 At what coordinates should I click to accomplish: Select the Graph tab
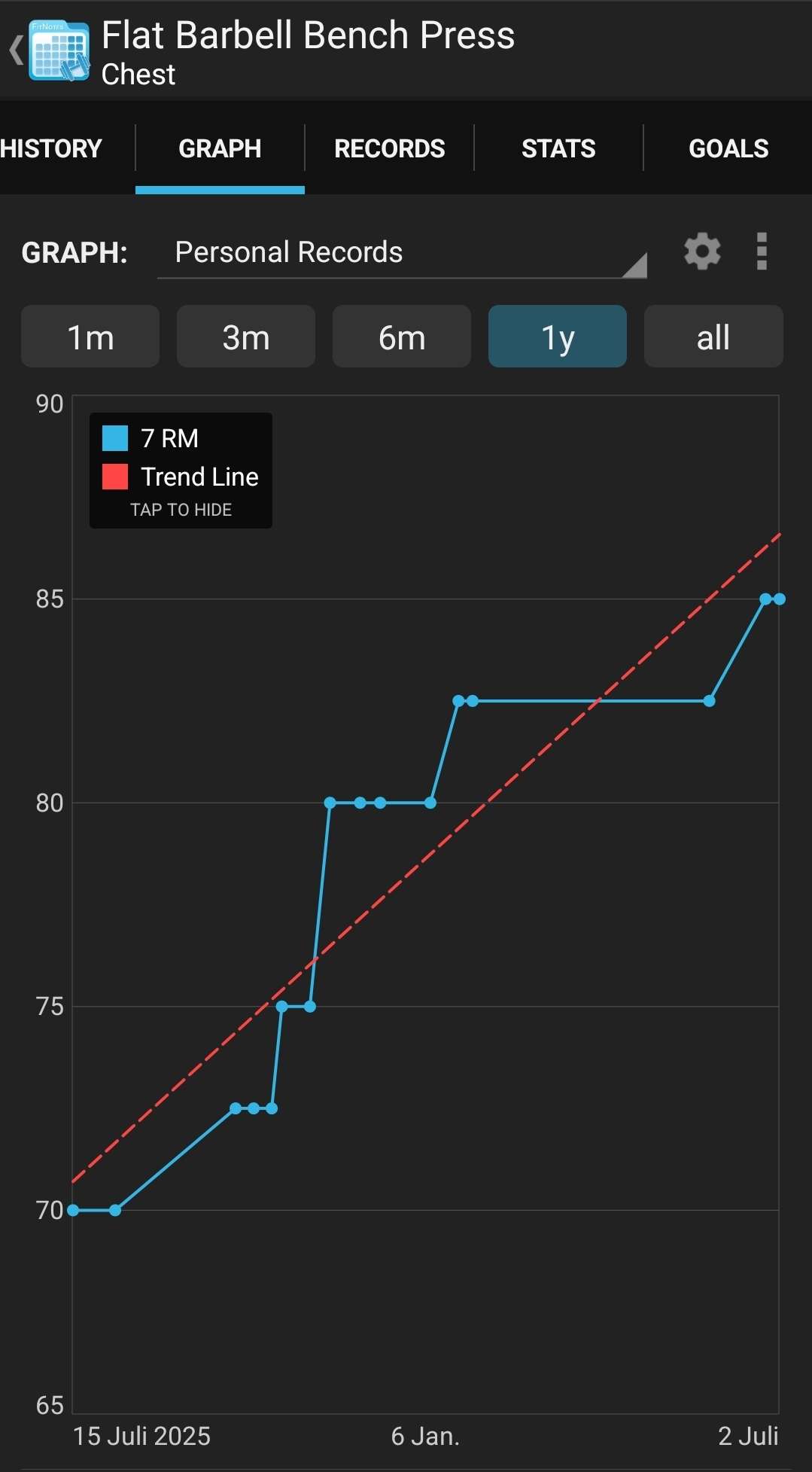pyautogui.click(x=220, y=148)
